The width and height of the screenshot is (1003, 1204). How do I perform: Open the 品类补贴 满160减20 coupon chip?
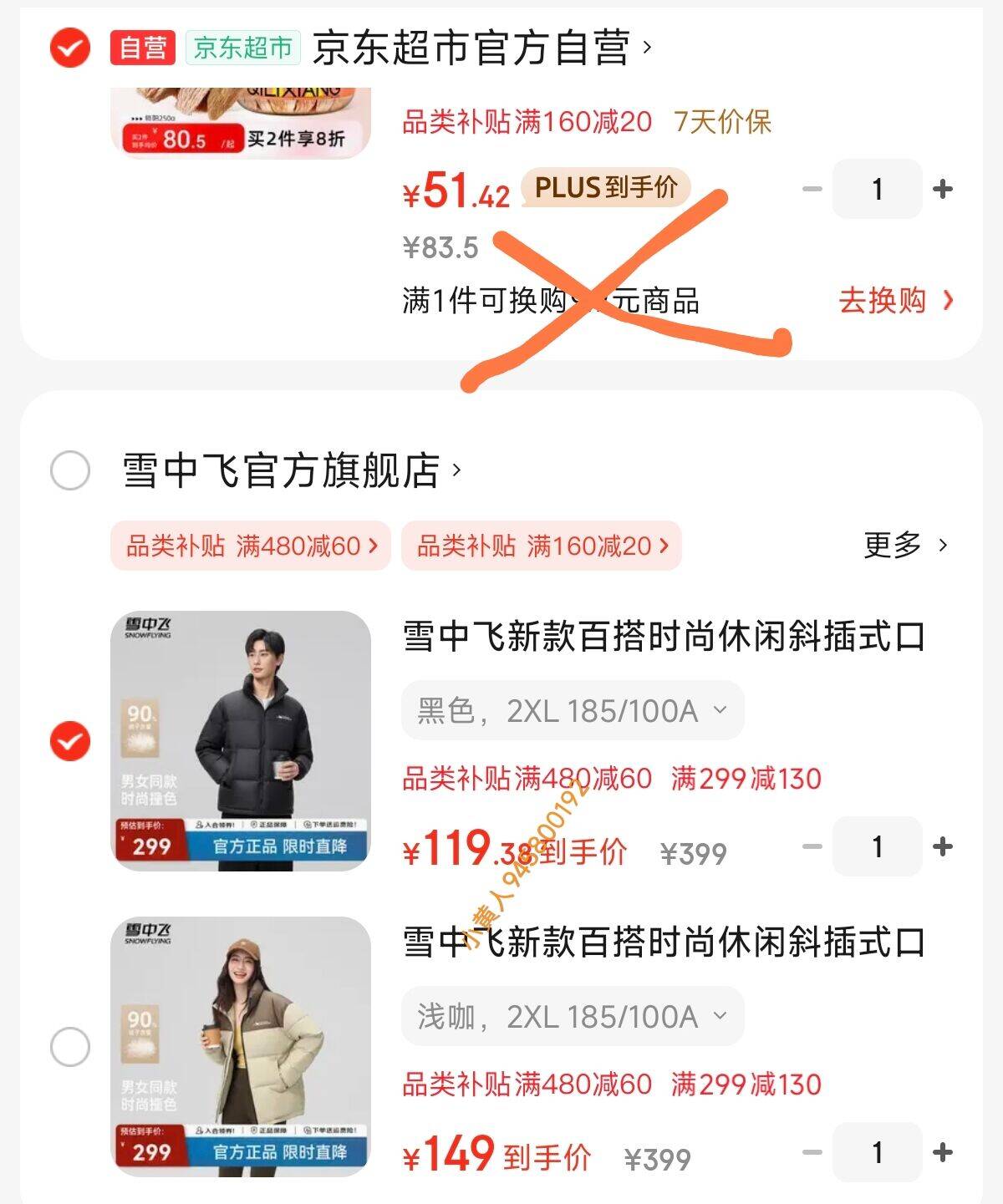[542, 546]
